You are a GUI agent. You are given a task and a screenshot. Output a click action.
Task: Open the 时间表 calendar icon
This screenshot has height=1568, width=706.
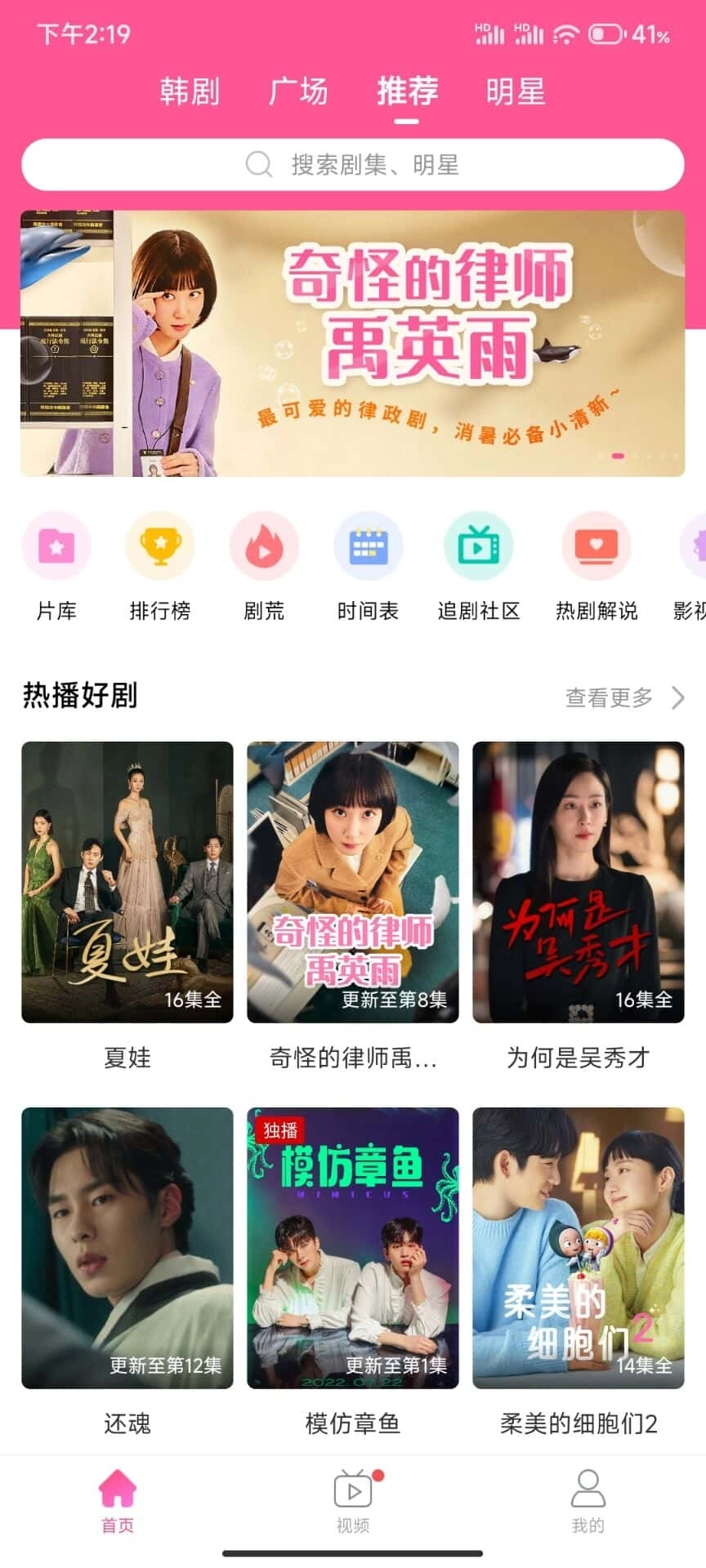pos(369,546)
